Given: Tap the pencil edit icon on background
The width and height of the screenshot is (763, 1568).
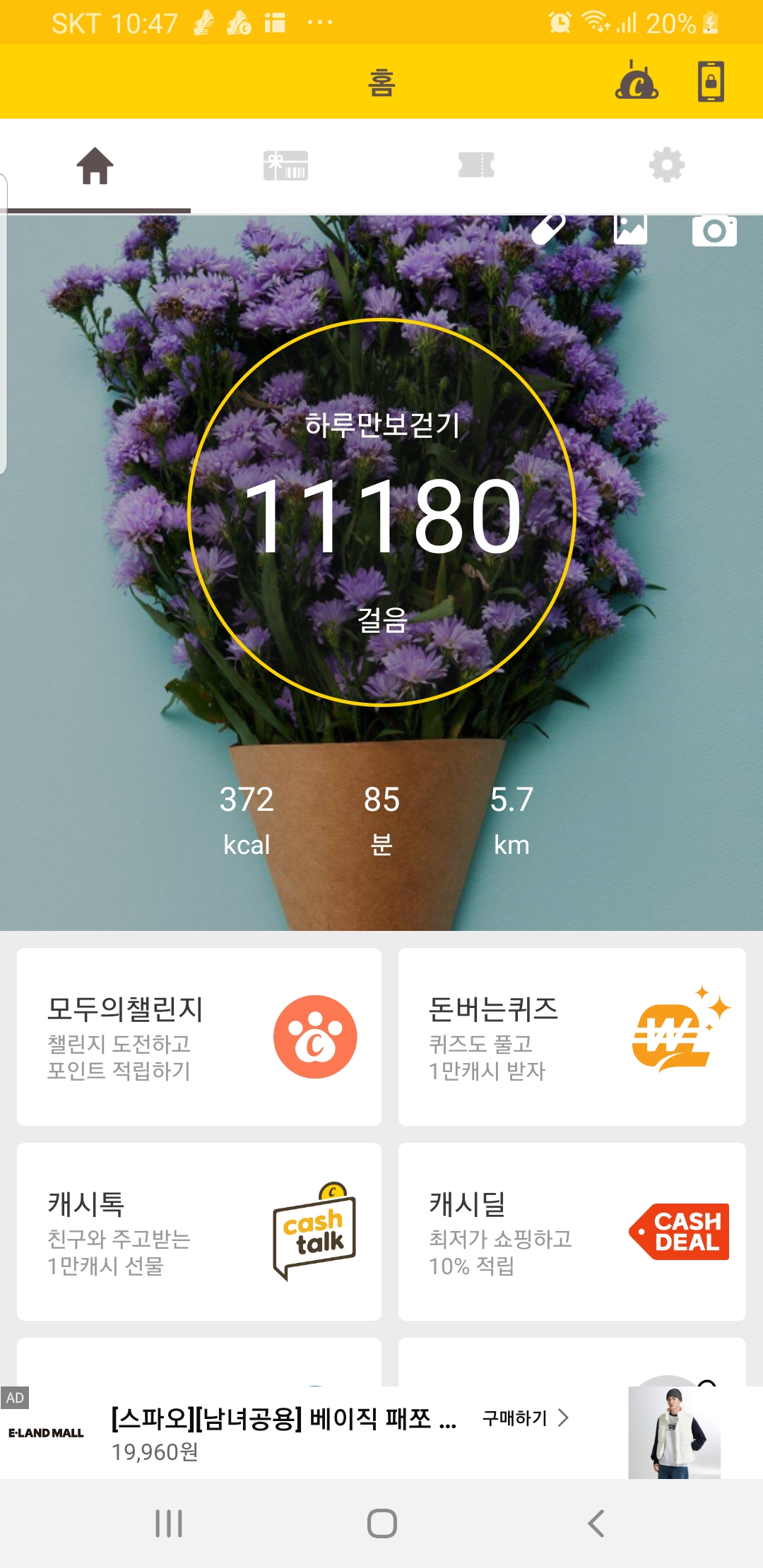Looking at the screenshot, I should 549,229.
